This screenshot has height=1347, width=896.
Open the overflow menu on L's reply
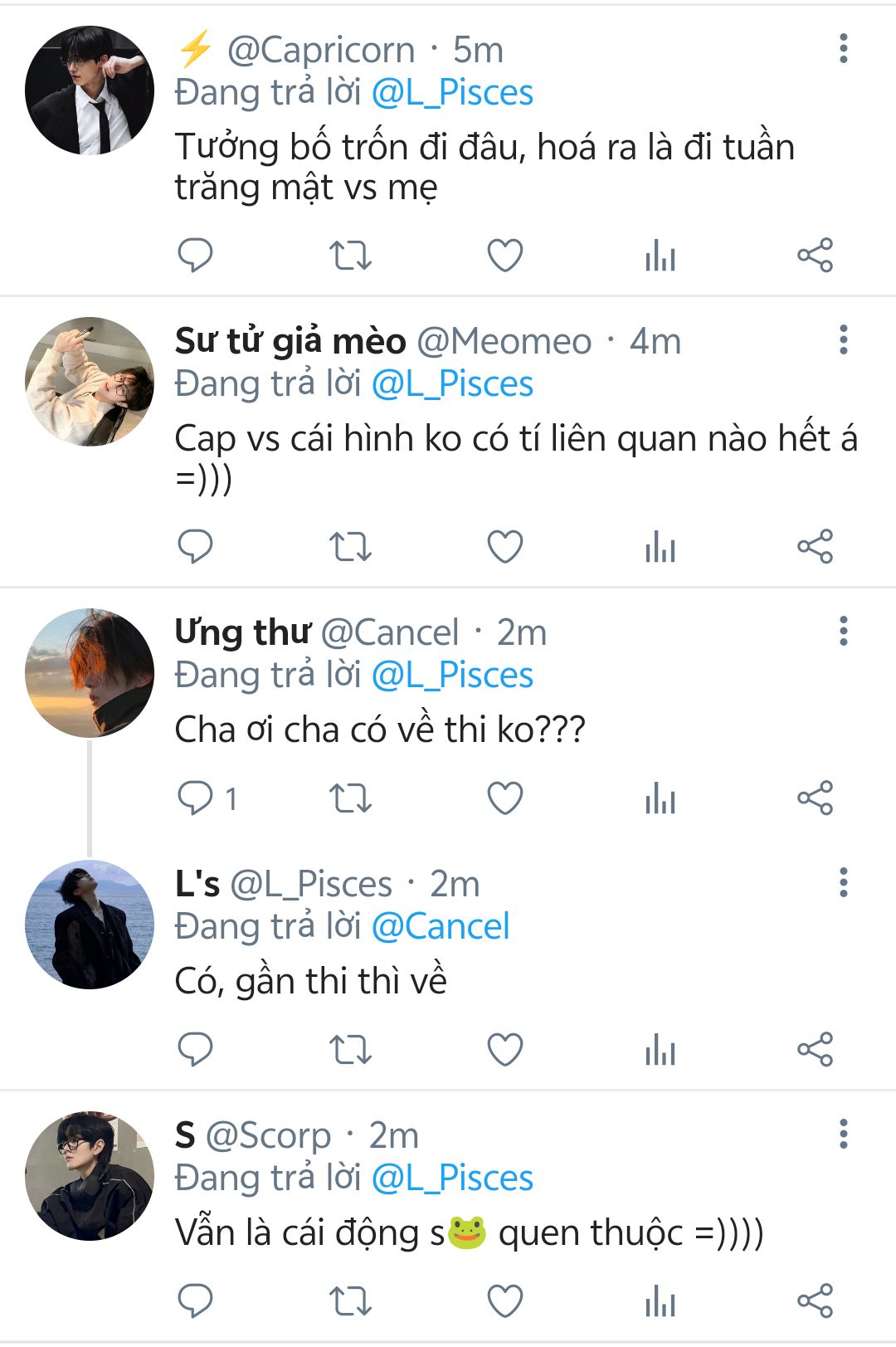843,882
